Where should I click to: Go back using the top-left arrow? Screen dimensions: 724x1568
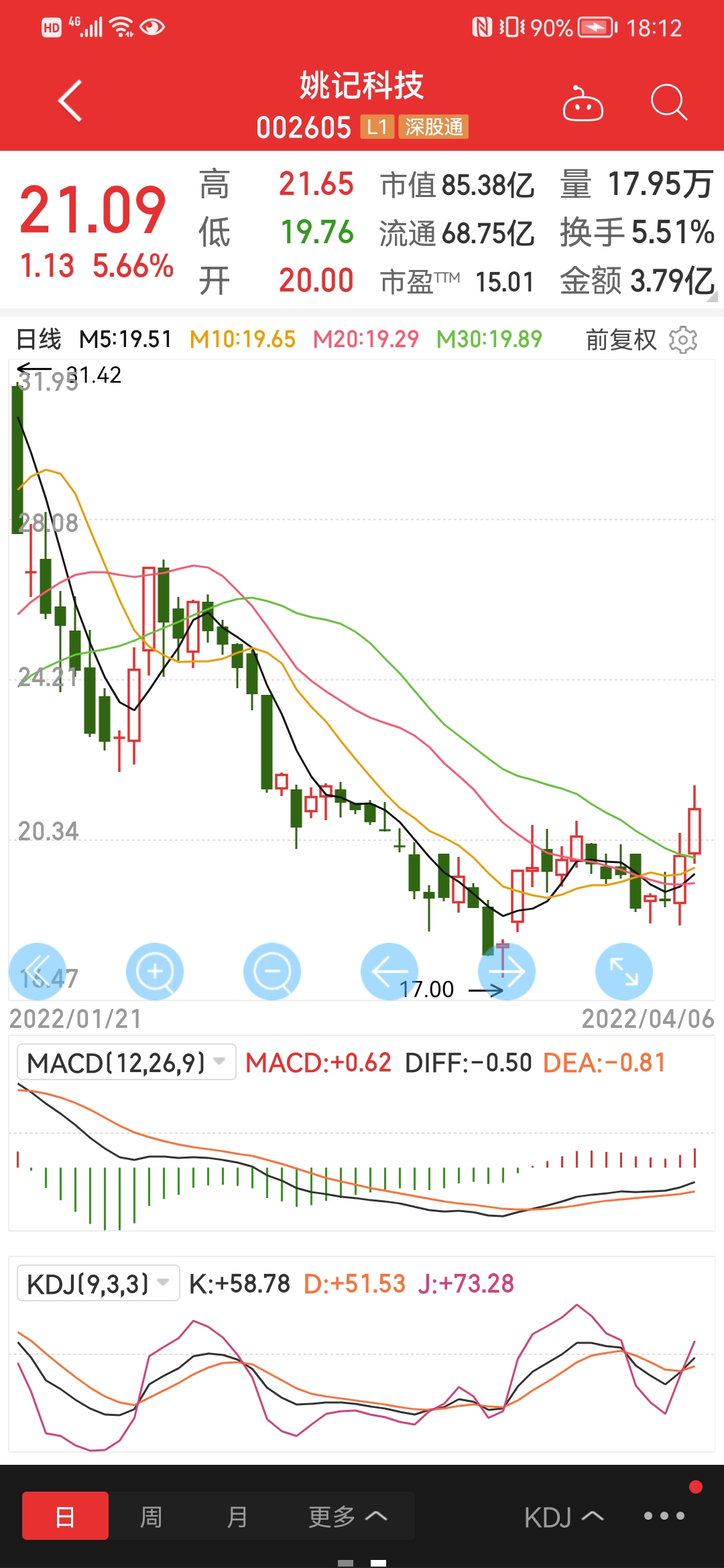(70, 101)
